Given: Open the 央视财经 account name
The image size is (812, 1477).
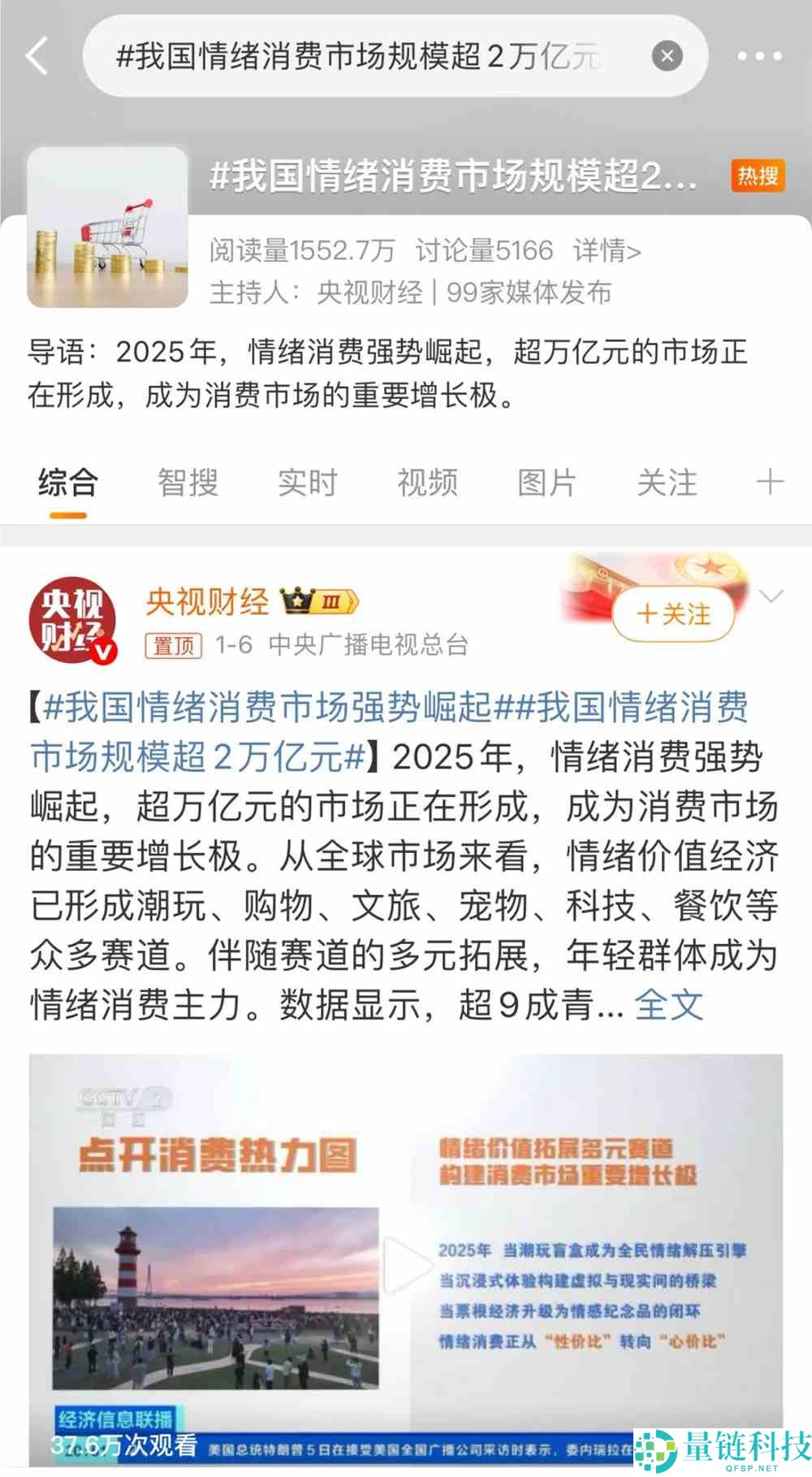Looking at the screenshot, I should click(207, 602).
